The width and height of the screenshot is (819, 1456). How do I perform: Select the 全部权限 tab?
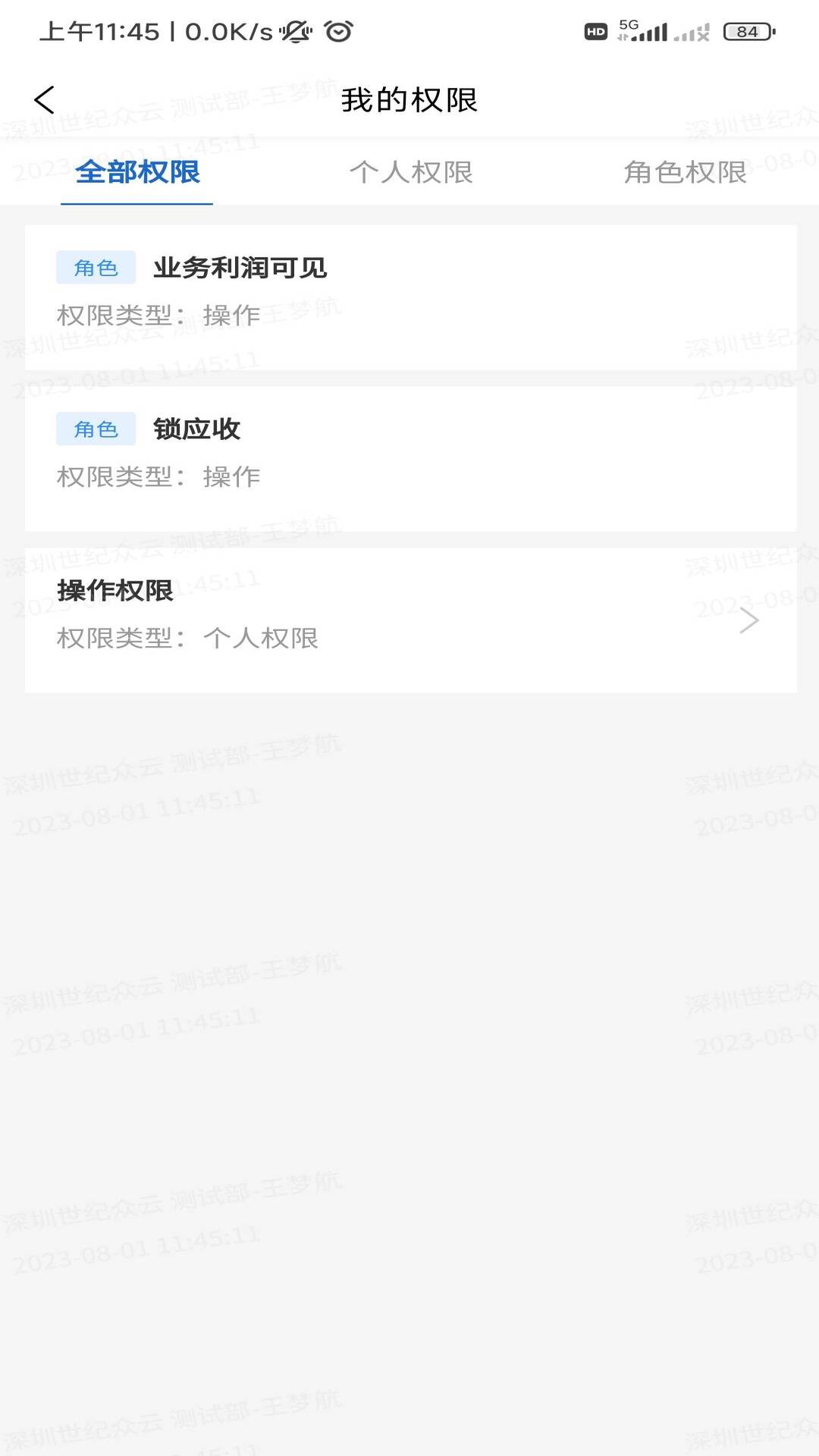[x=137, y=172]
